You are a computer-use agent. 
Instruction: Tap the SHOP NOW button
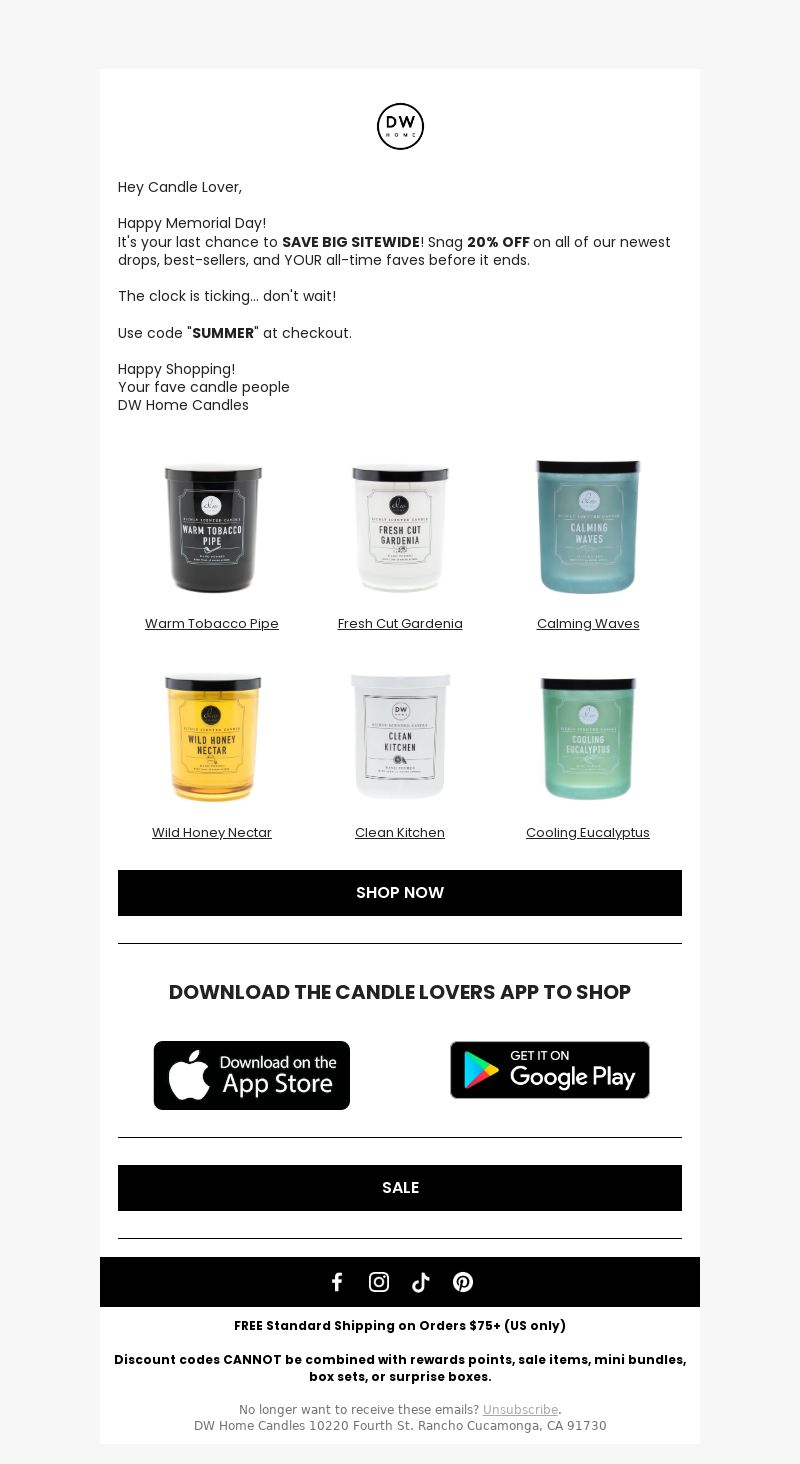pyautogui.click(x=400, y=893)
